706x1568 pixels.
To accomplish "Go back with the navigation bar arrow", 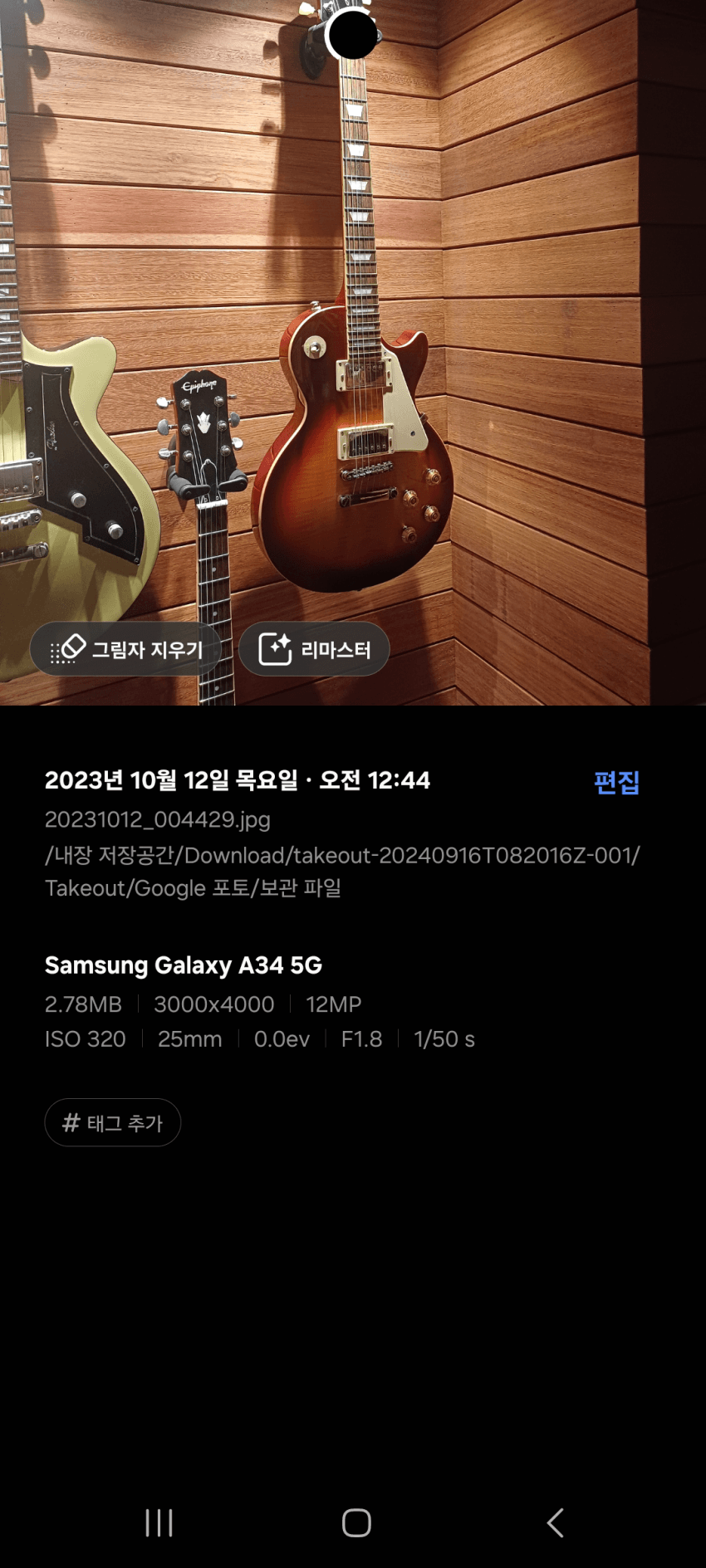I will [555, 1522].
